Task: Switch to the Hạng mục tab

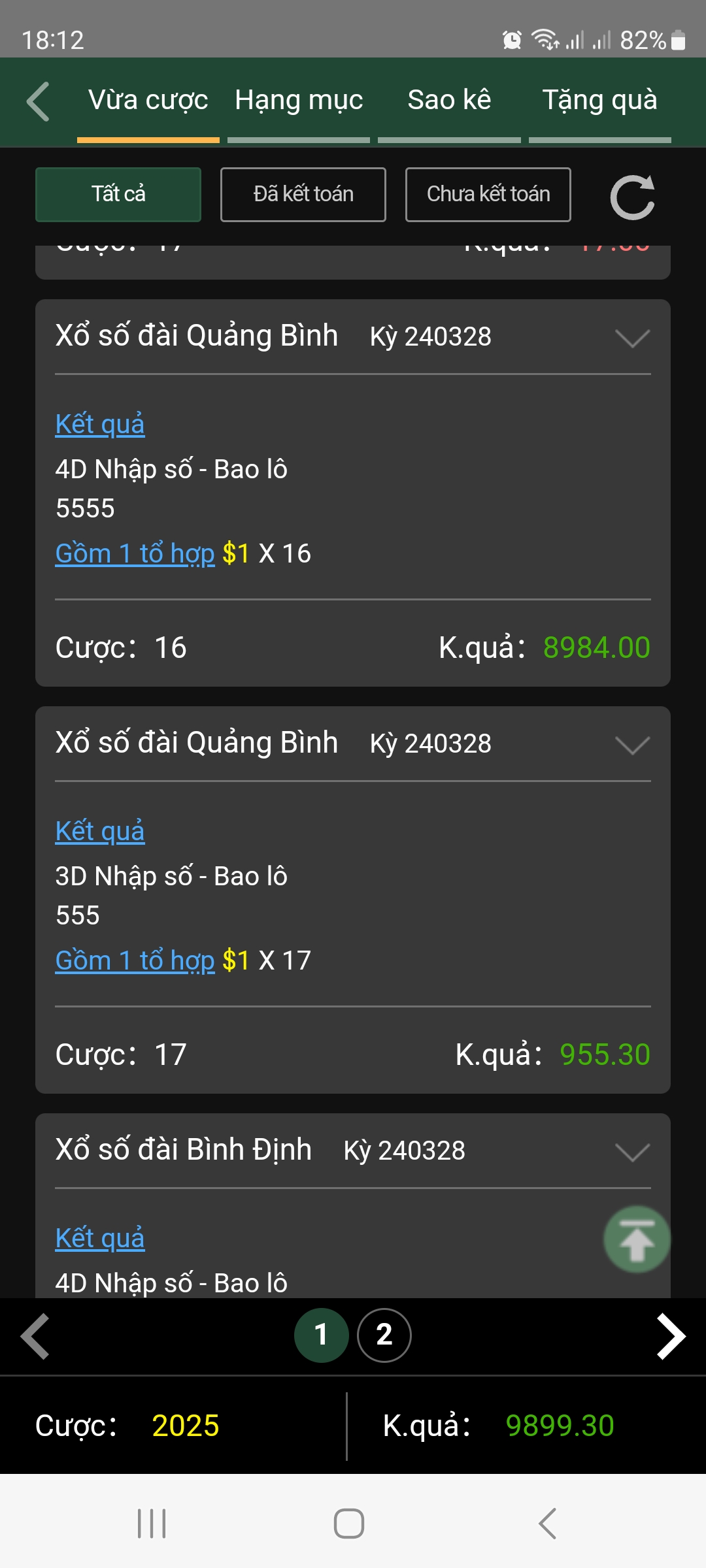Action: click(299, 101)
